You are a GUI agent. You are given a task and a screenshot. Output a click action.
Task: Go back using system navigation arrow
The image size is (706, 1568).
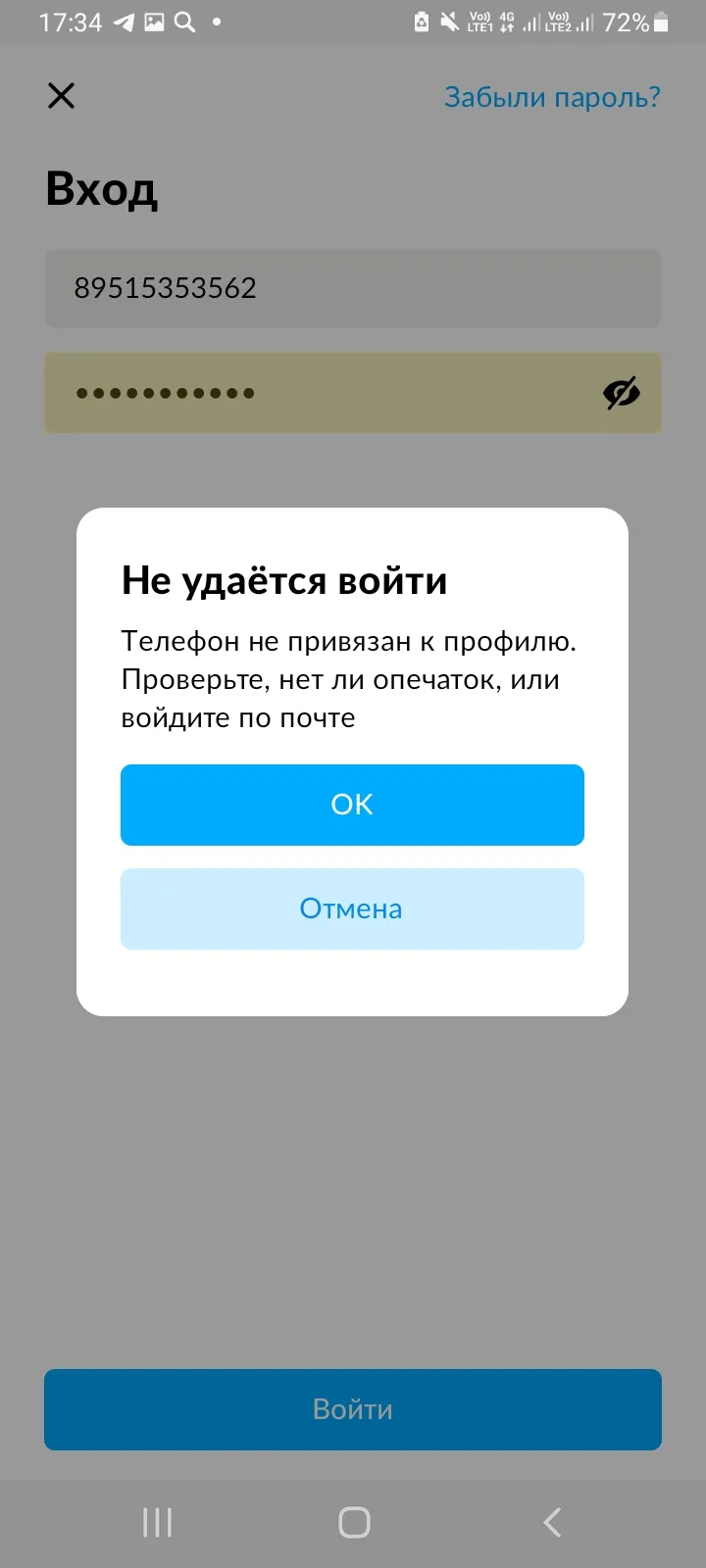click(x=552, y=1522)
